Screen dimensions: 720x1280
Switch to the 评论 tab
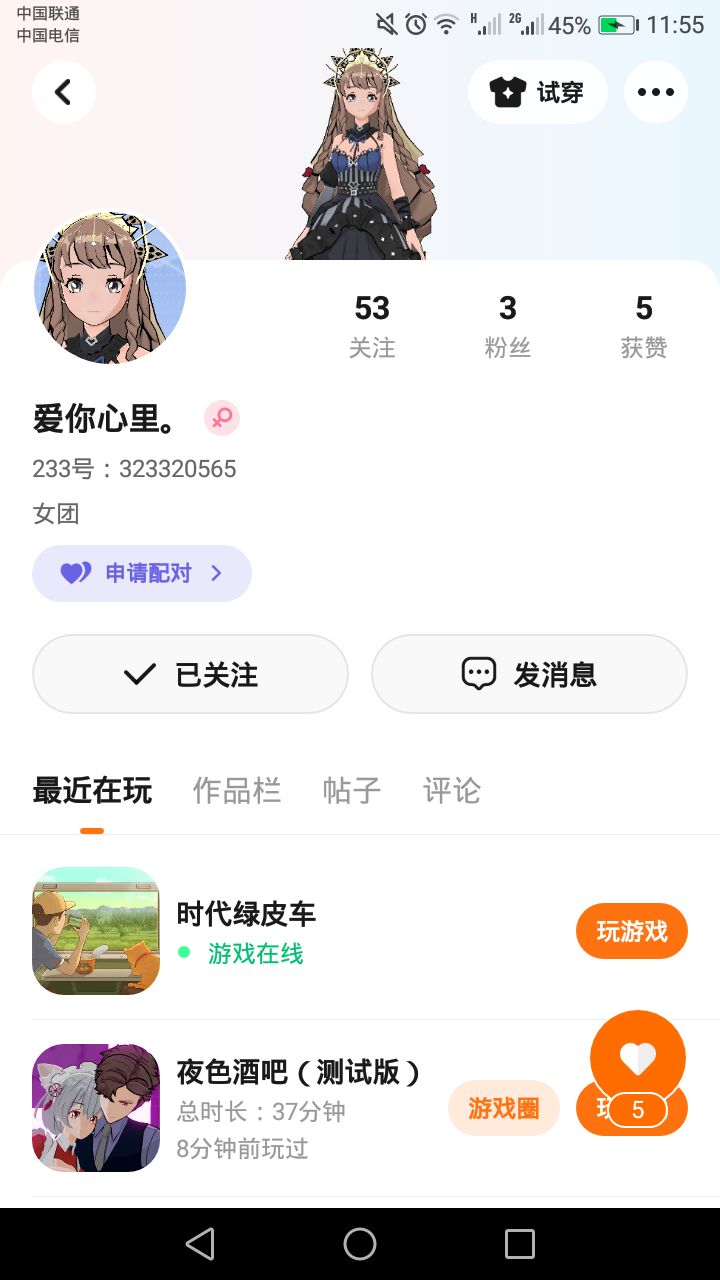coord(452,790)
